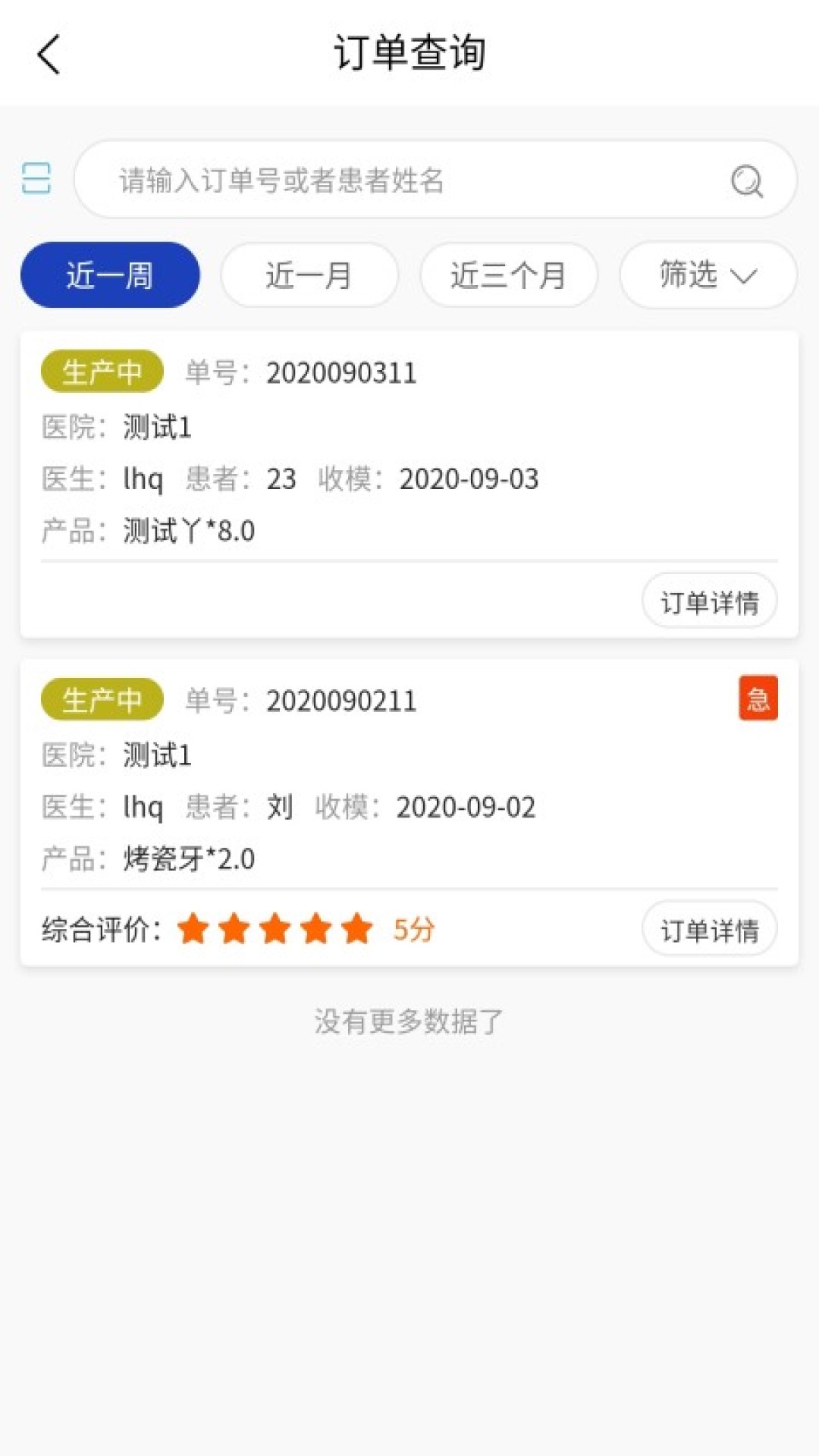Switch to the 近一月 filter
The width and height of the screenshot is (819, 1456).
[x=309, y=275]
